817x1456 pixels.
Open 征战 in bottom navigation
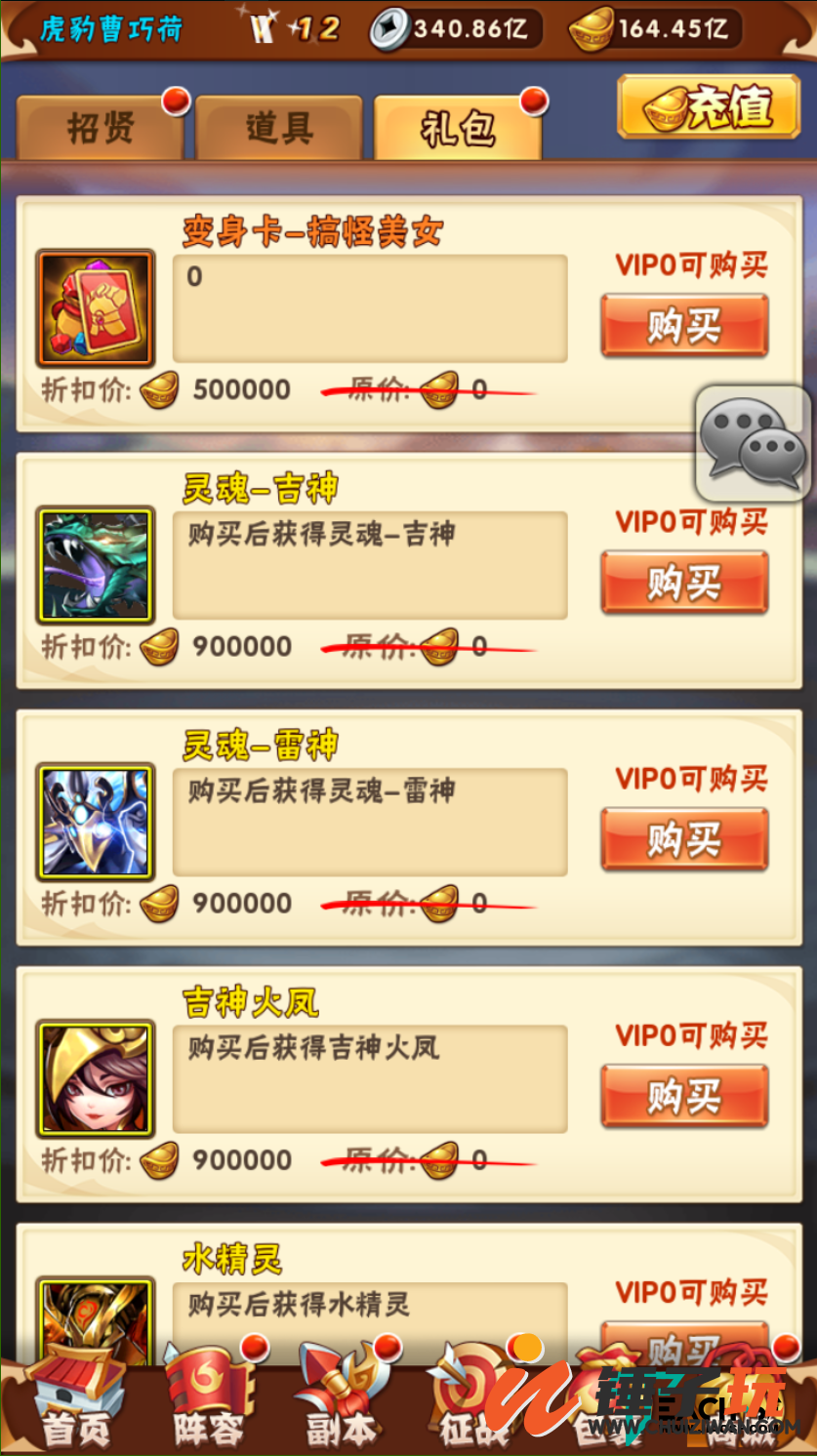tap(472, 1405)
